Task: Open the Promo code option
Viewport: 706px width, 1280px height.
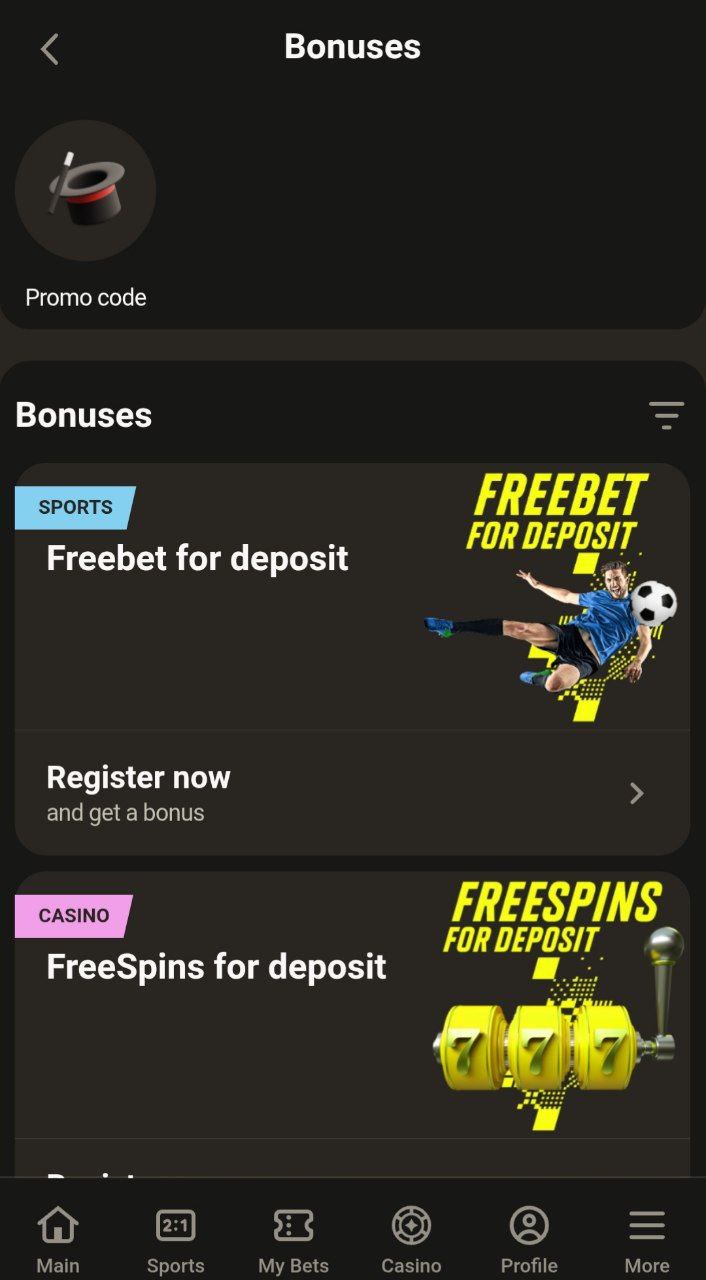Action: (86, 215)
